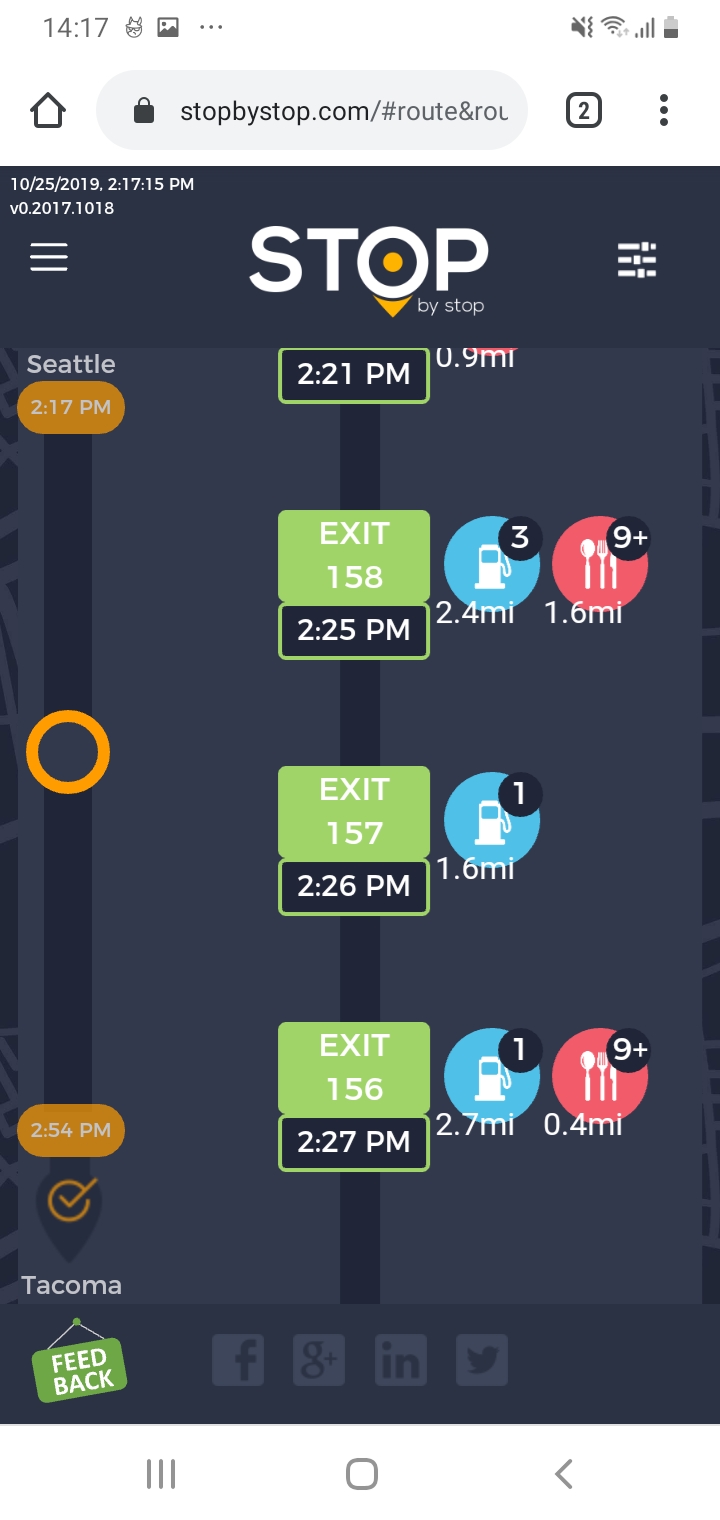The image size is (720, 1520).
Task: Share on Google Plus
Action: [x=319, y=1360]
